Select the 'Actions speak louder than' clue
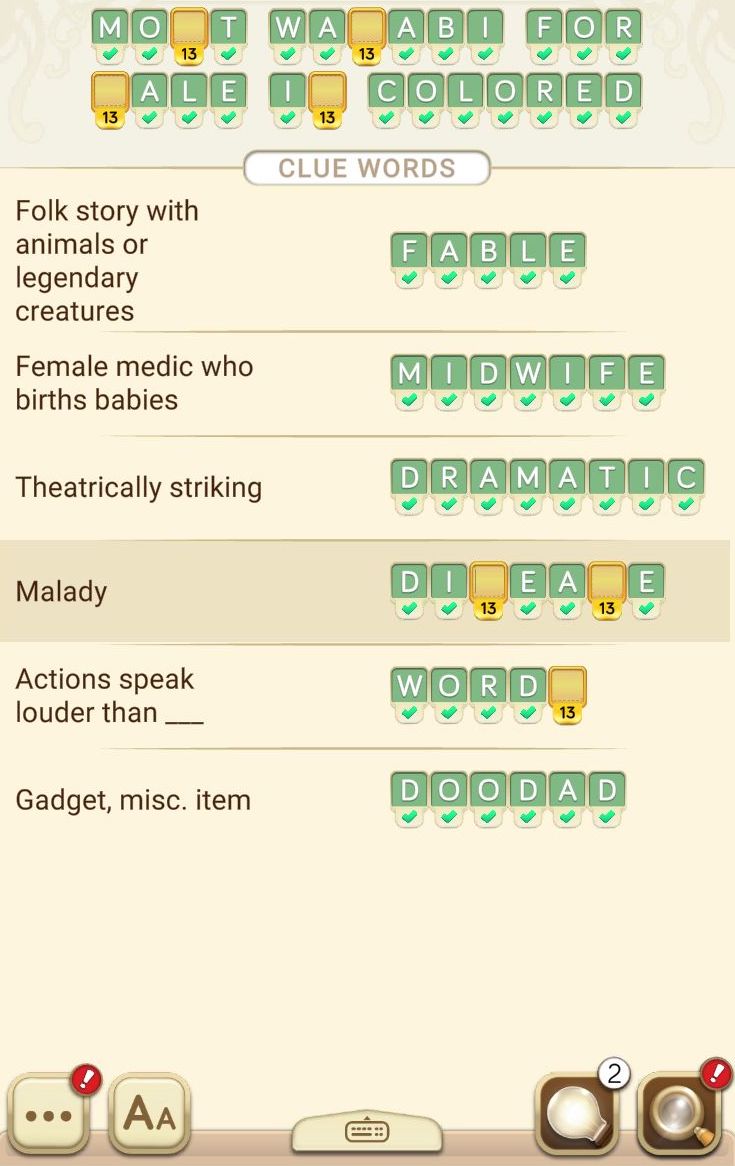The height and width of the screenshot is (1166, 735). [x=105, y=696]
